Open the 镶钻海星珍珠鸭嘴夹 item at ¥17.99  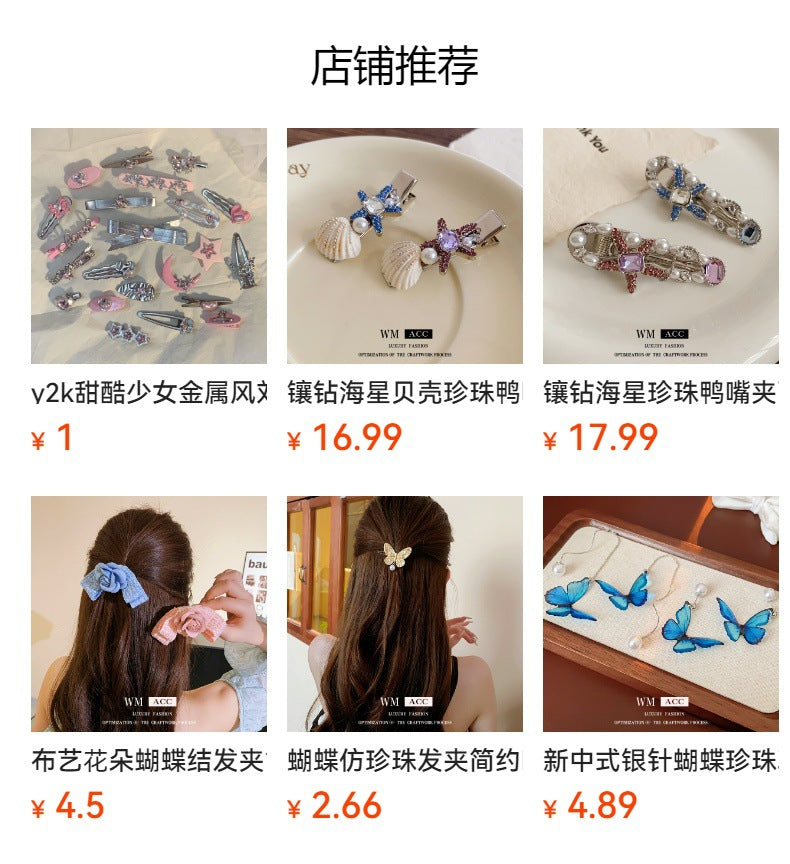660,246
